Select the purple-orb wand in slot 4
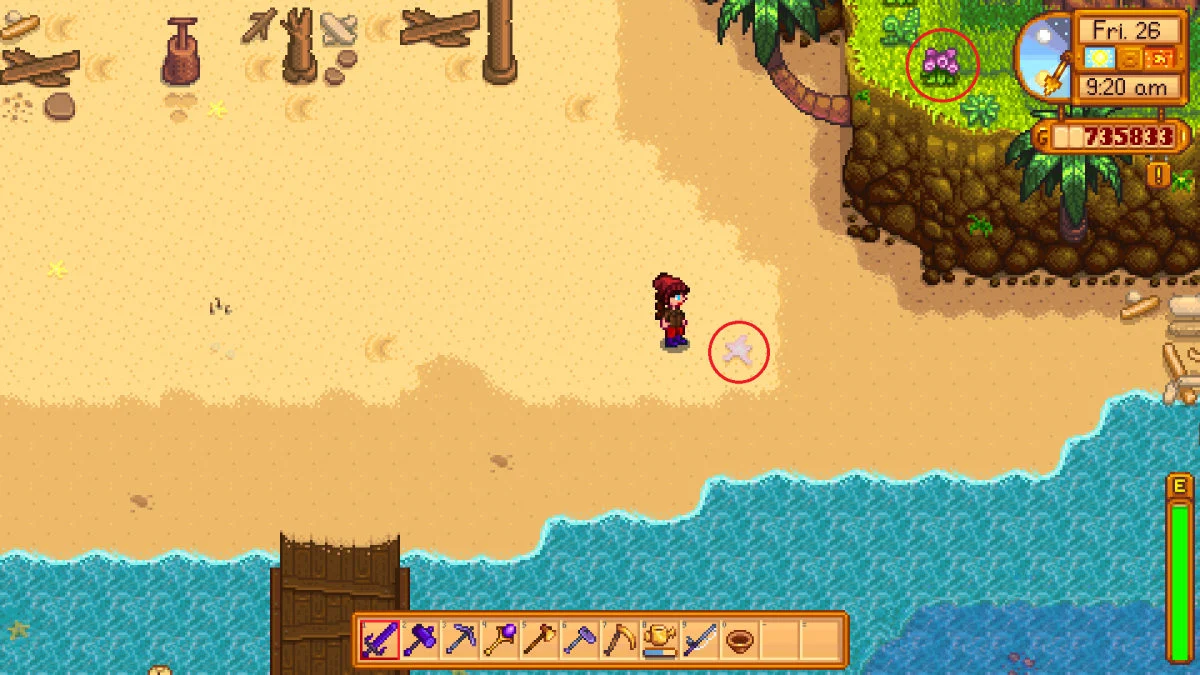The height and width of the screenshot is (675, 1200). tap(500, 639)
